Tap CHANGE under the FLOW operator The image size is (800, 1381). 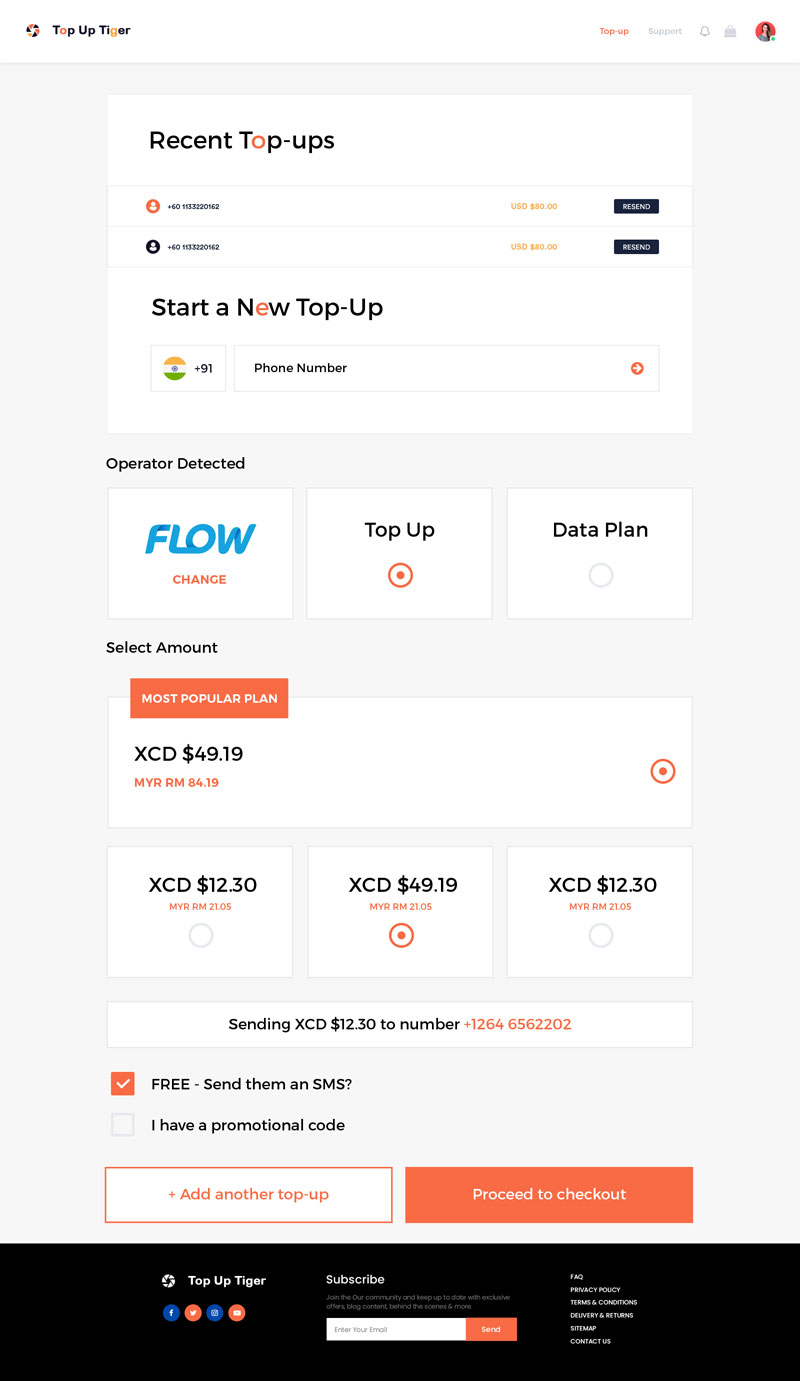point(199,579)
